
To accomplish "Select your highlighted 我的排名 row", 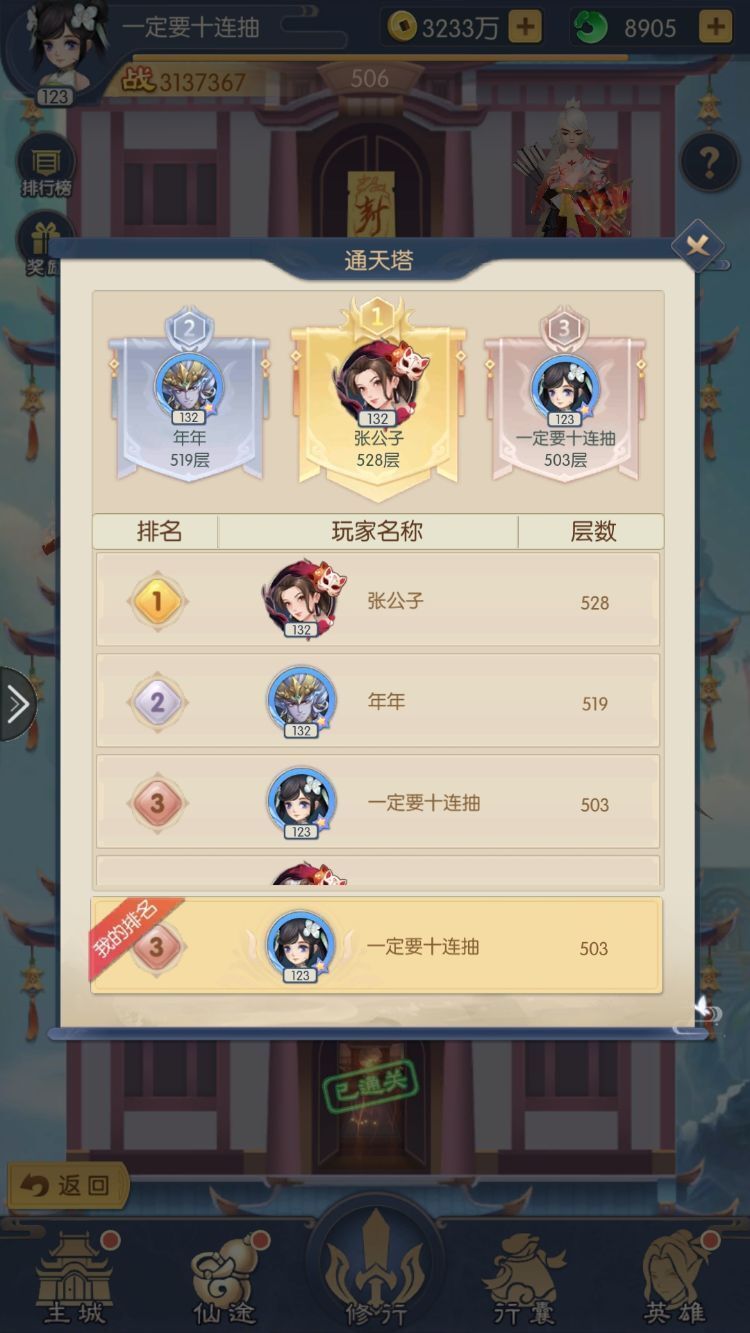I will (x=375, y=947).
